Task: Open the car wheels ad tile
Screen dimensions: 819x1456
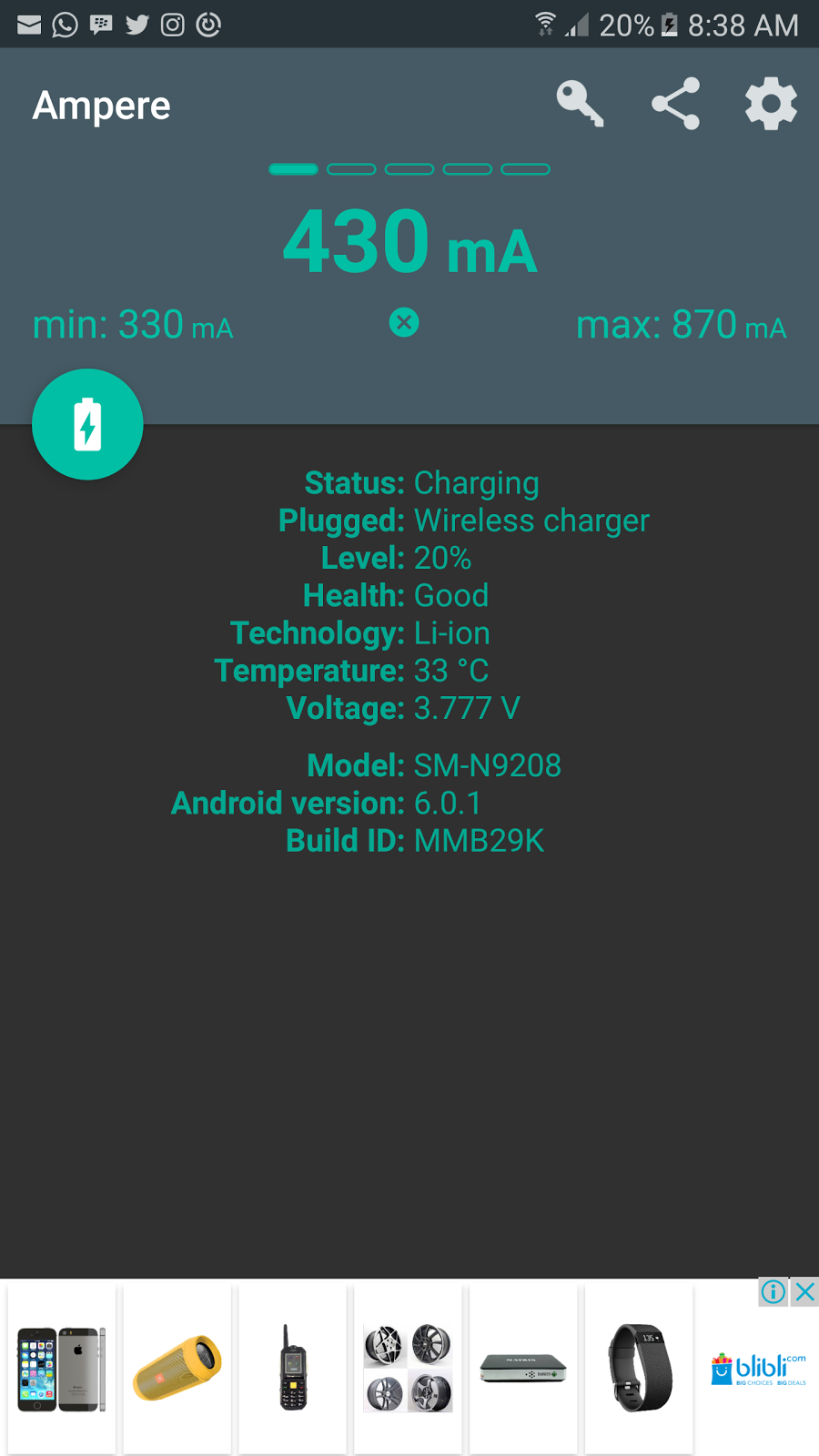Action: (408, 1369)
